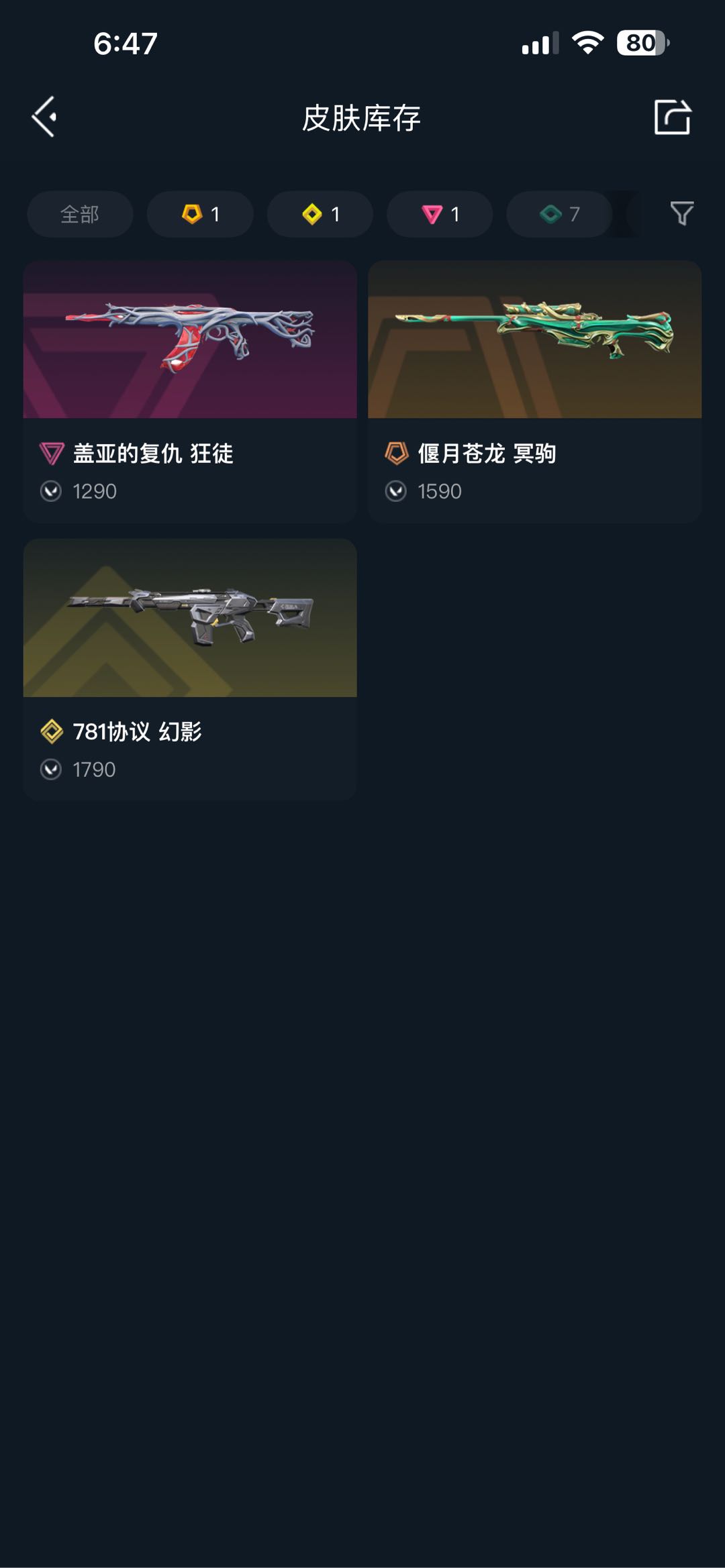The image size is (725, 1568).
Task: Open the filter funnel icon
Action: click(681, 213)
